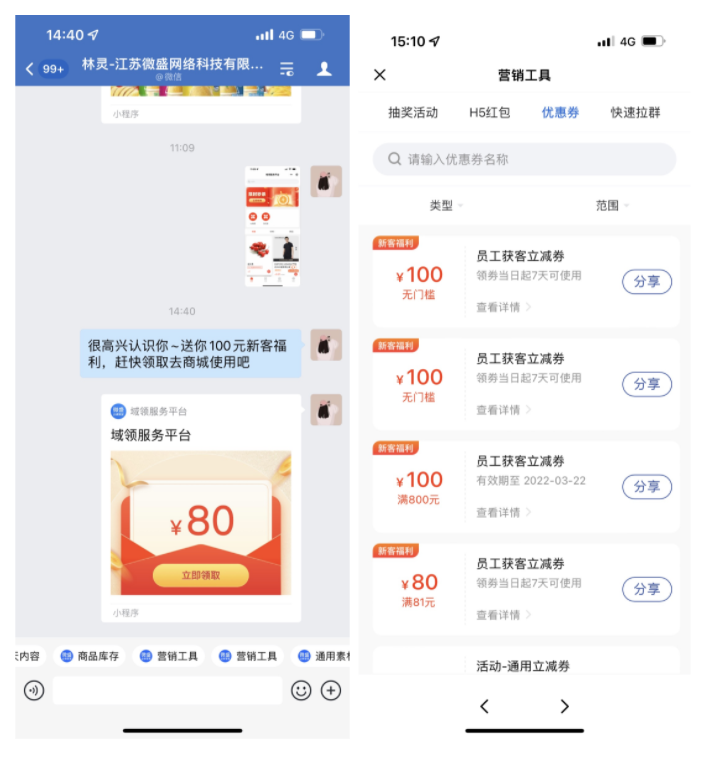Expand the 范围 filter dropdown
Screen dimensions: 724x760
[612, 205]
